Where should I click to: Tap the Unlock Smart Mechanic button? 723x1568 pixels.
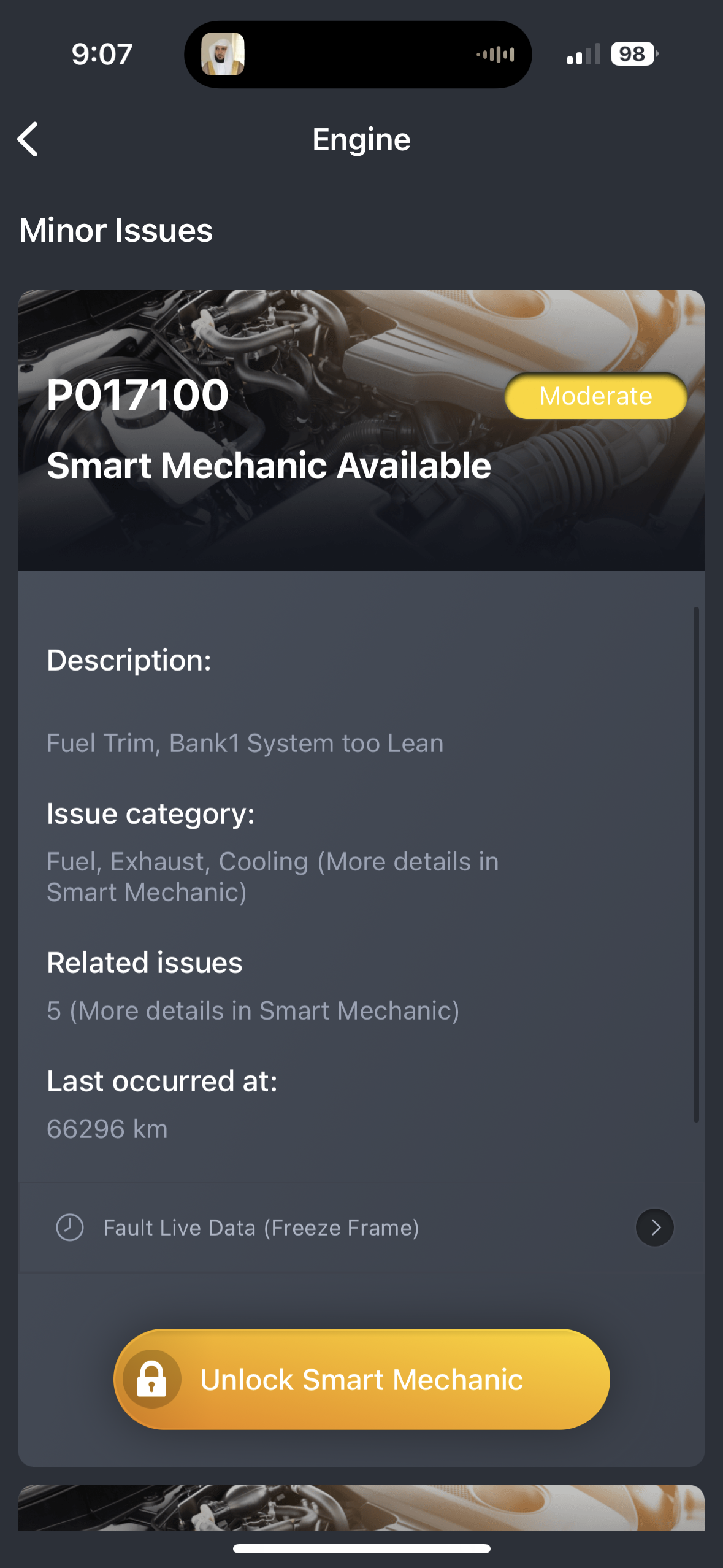[362, 1379]
